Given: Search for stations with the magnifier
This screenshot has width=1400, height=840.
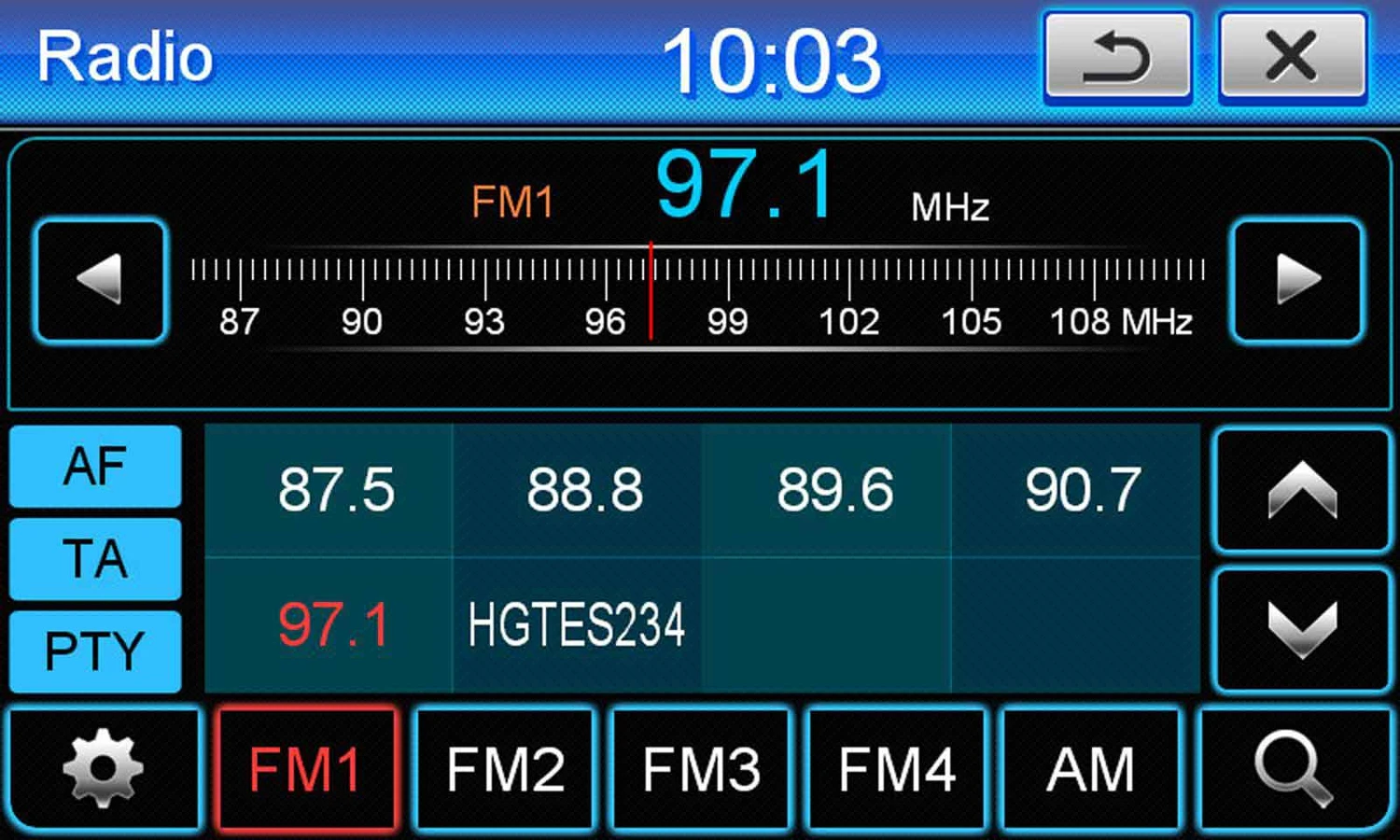Looking at the screenshot, I should coord(1294,769).
